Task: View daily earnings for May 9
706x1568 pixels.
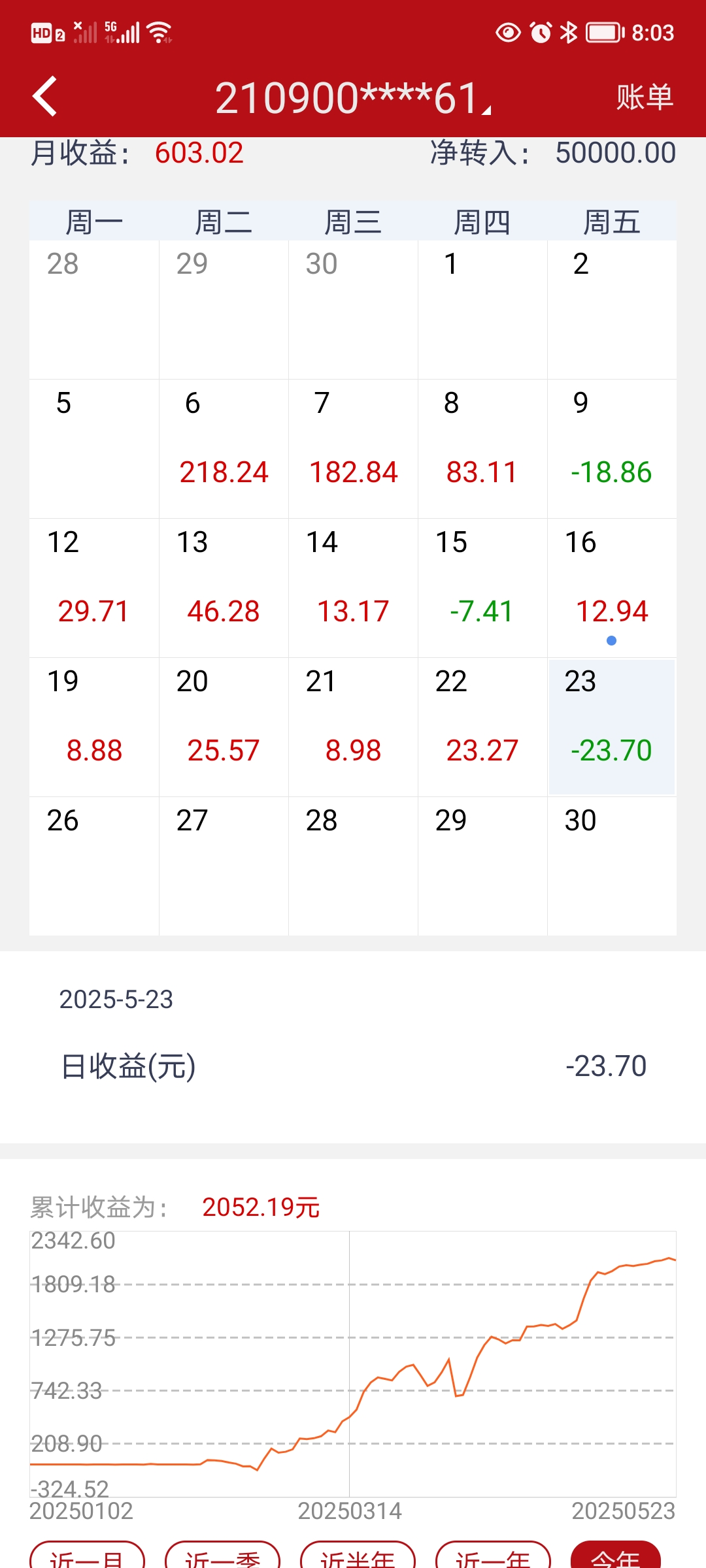Action: tap(612, 449)
